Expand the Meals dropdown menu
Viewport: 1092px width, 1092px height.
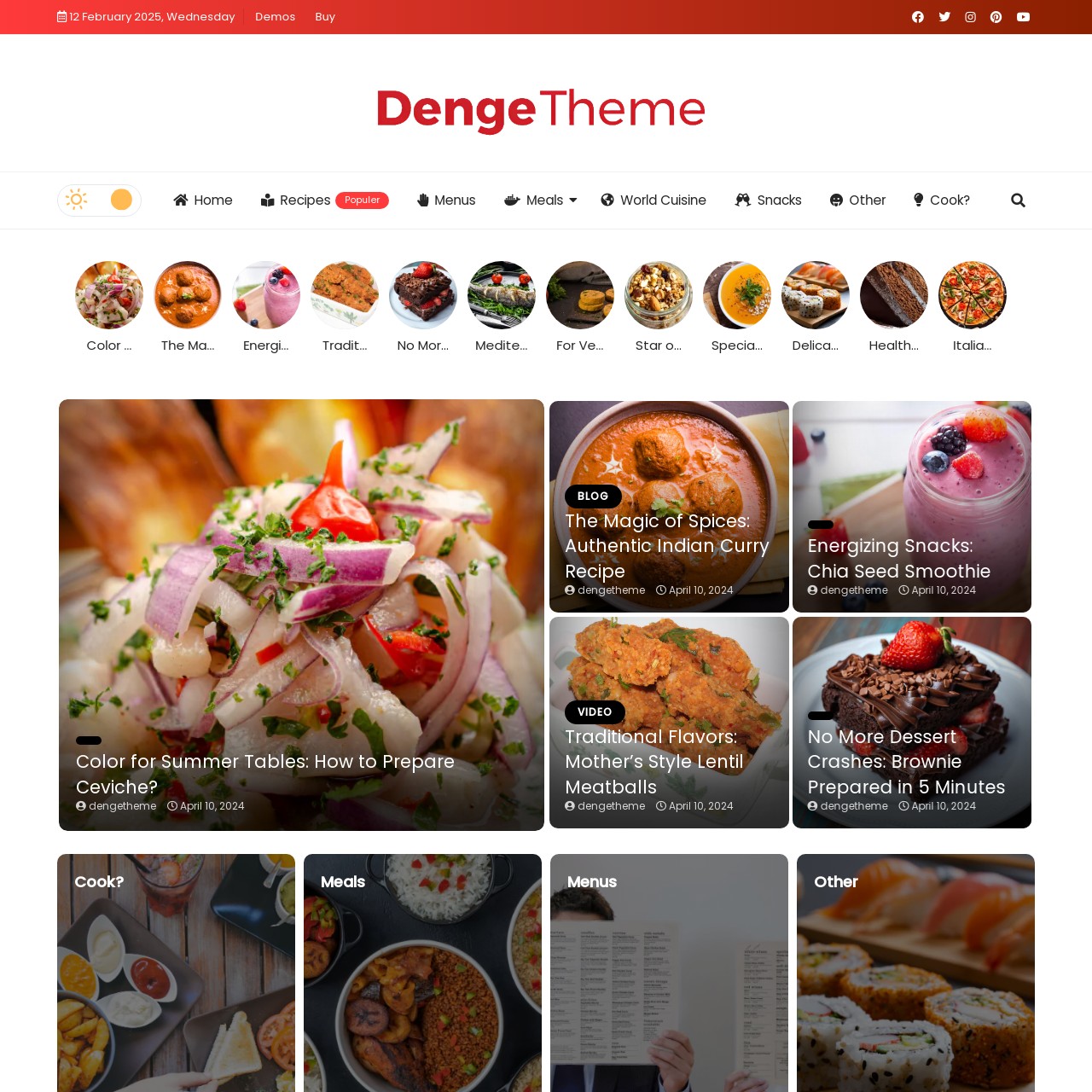coord(541,200)
